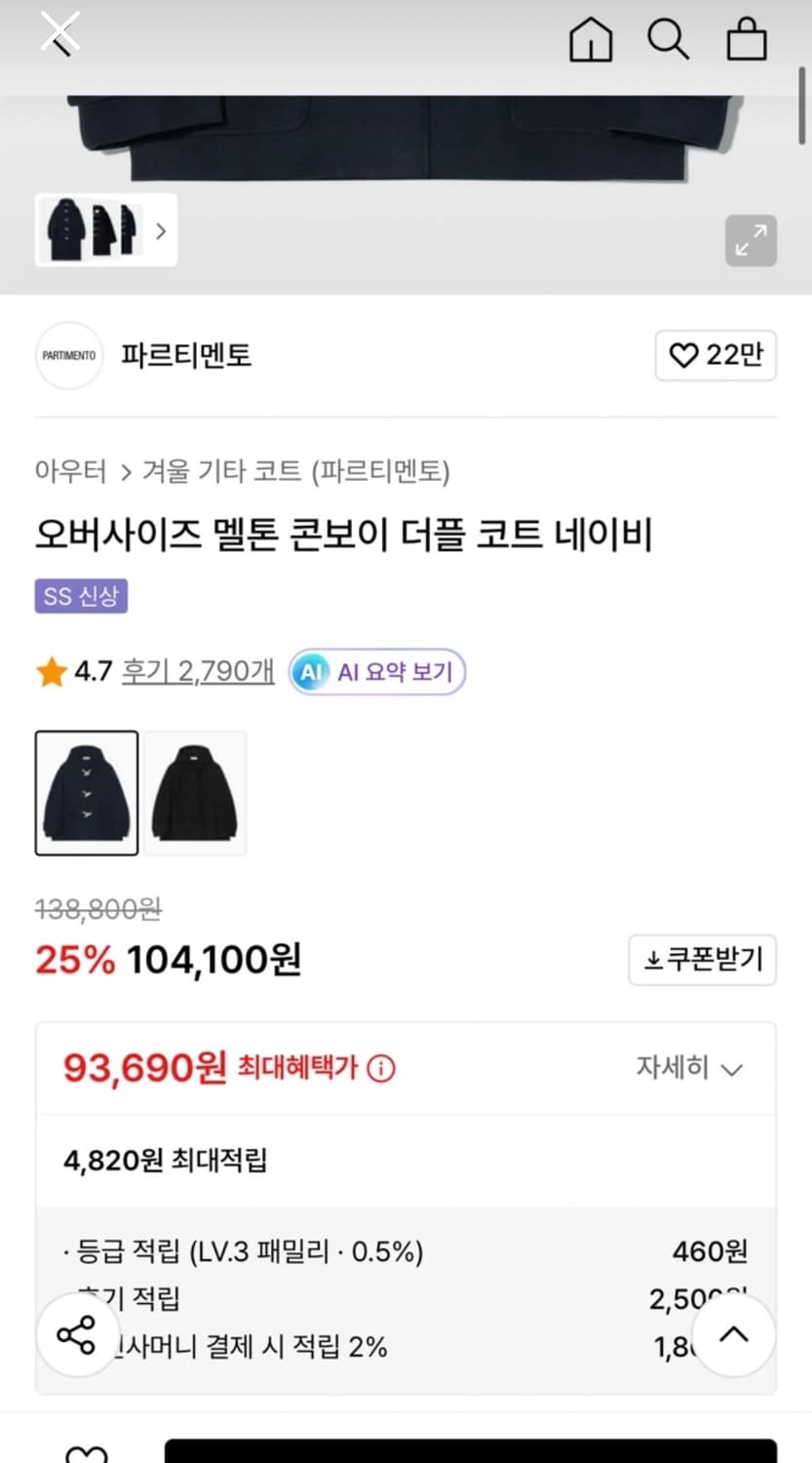The width and height of the screenshot is (812, 1463).
Task: Tap the search magnifier icon
Action: click(x=669, y=40)
